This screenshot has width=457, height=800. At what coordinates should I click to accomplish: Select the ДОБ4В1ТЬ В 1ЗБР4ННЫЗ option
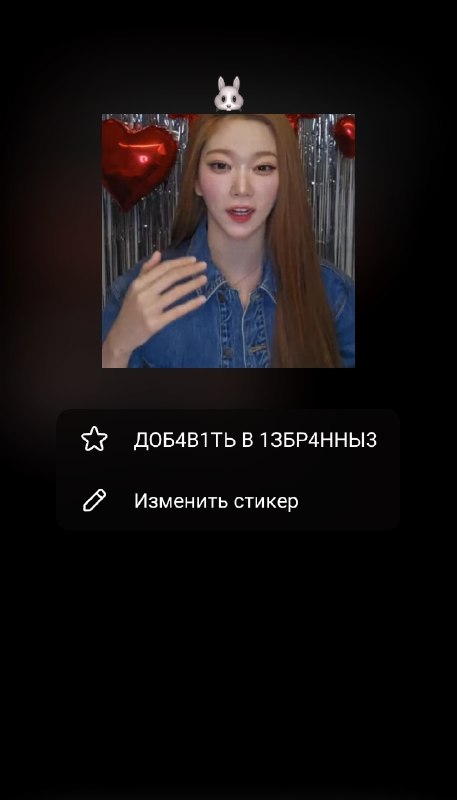coord(228,440)
